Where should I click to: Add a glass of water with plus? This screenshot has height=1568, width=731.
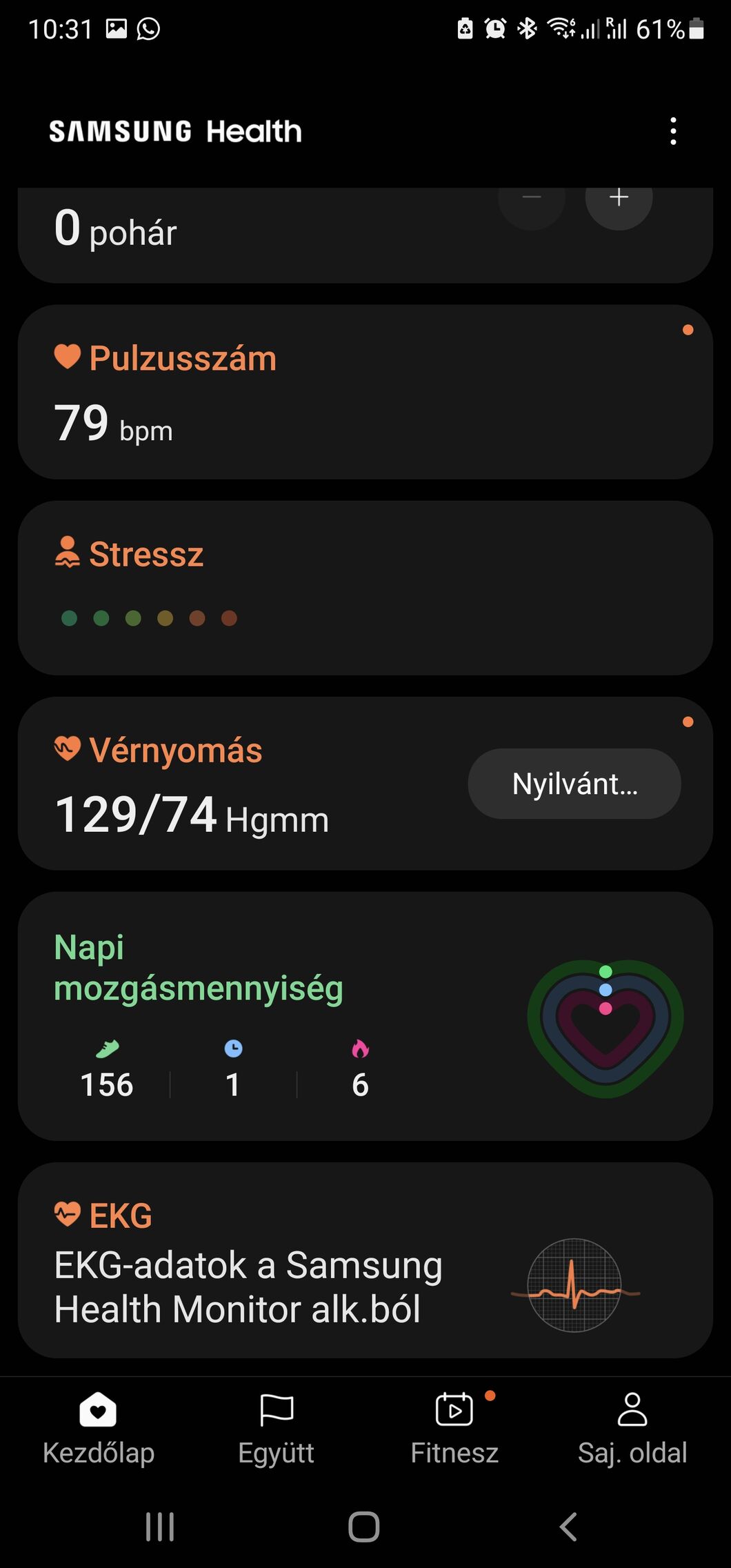click(x=619, y=200)
